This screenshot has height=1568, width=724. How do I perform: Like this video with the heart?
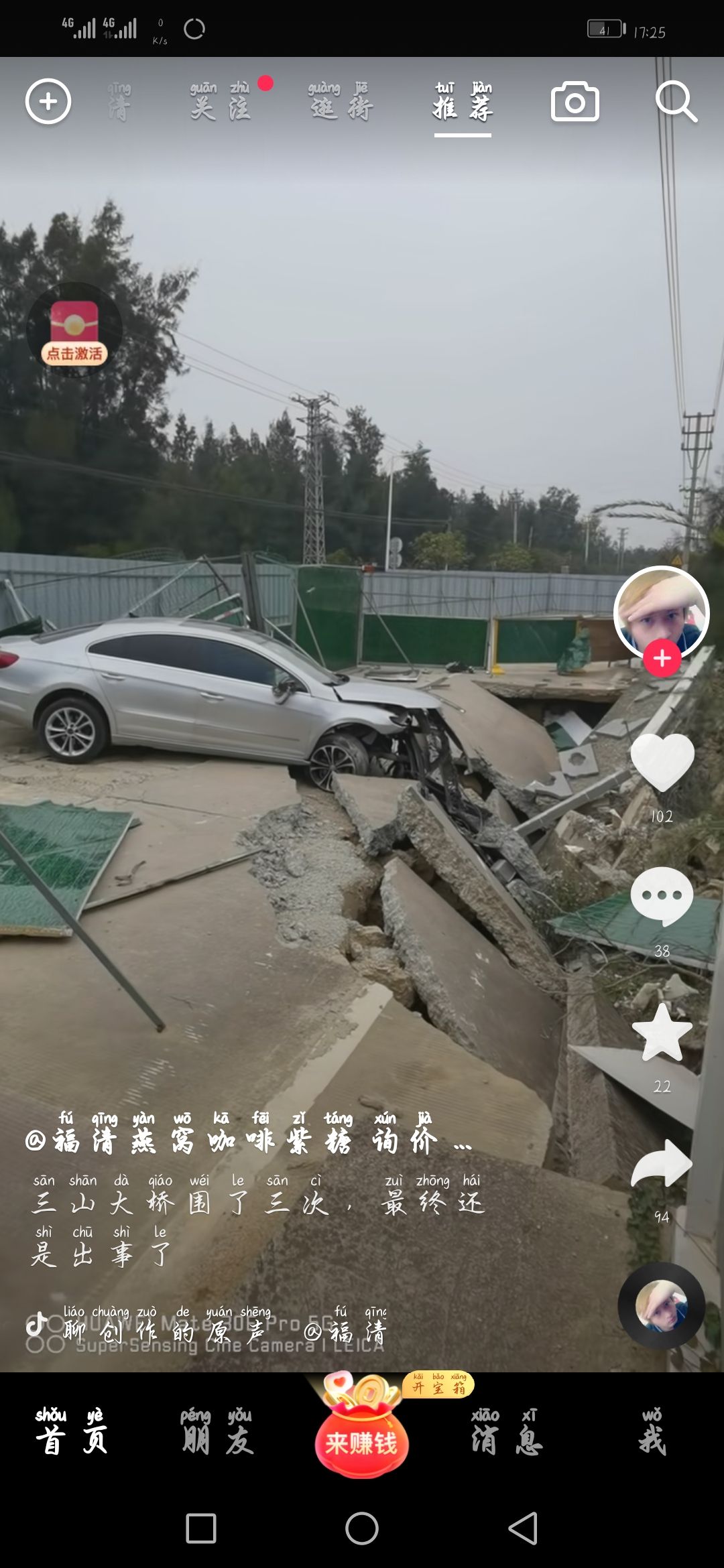tap(662, 763)
